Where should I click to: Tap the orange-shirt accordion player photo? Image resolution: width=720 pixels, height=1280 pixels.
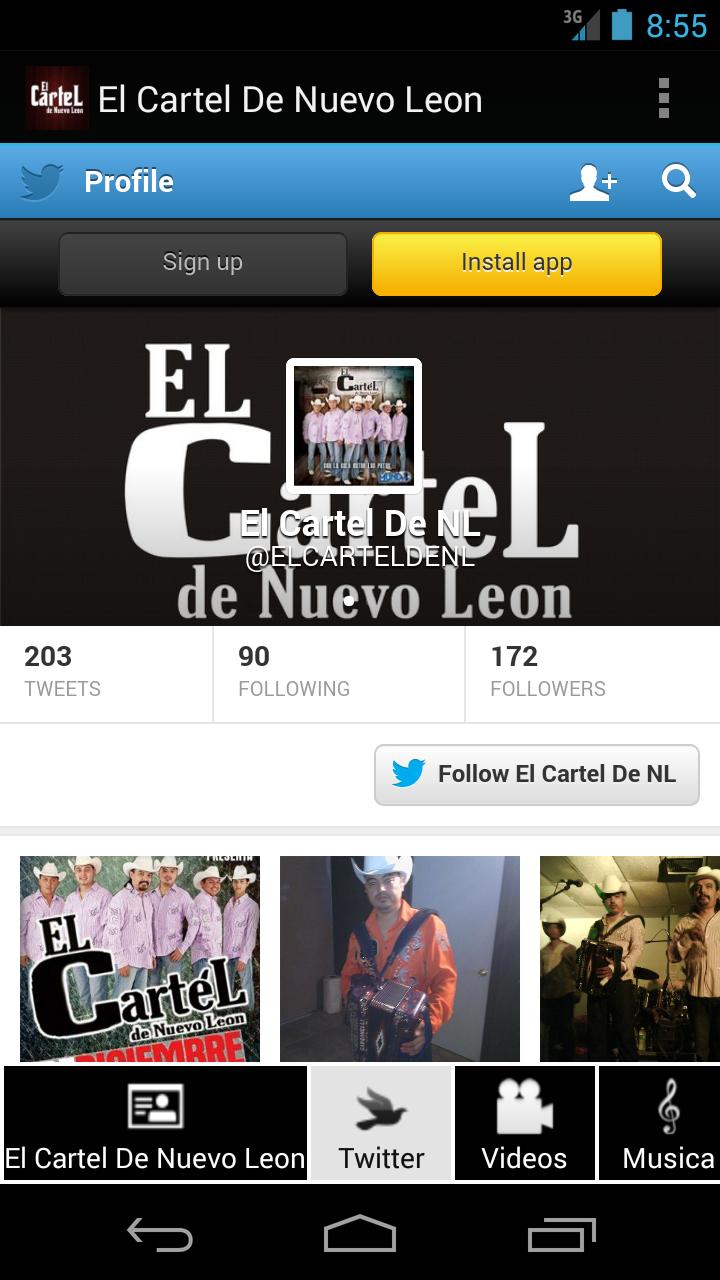point(399,957)
